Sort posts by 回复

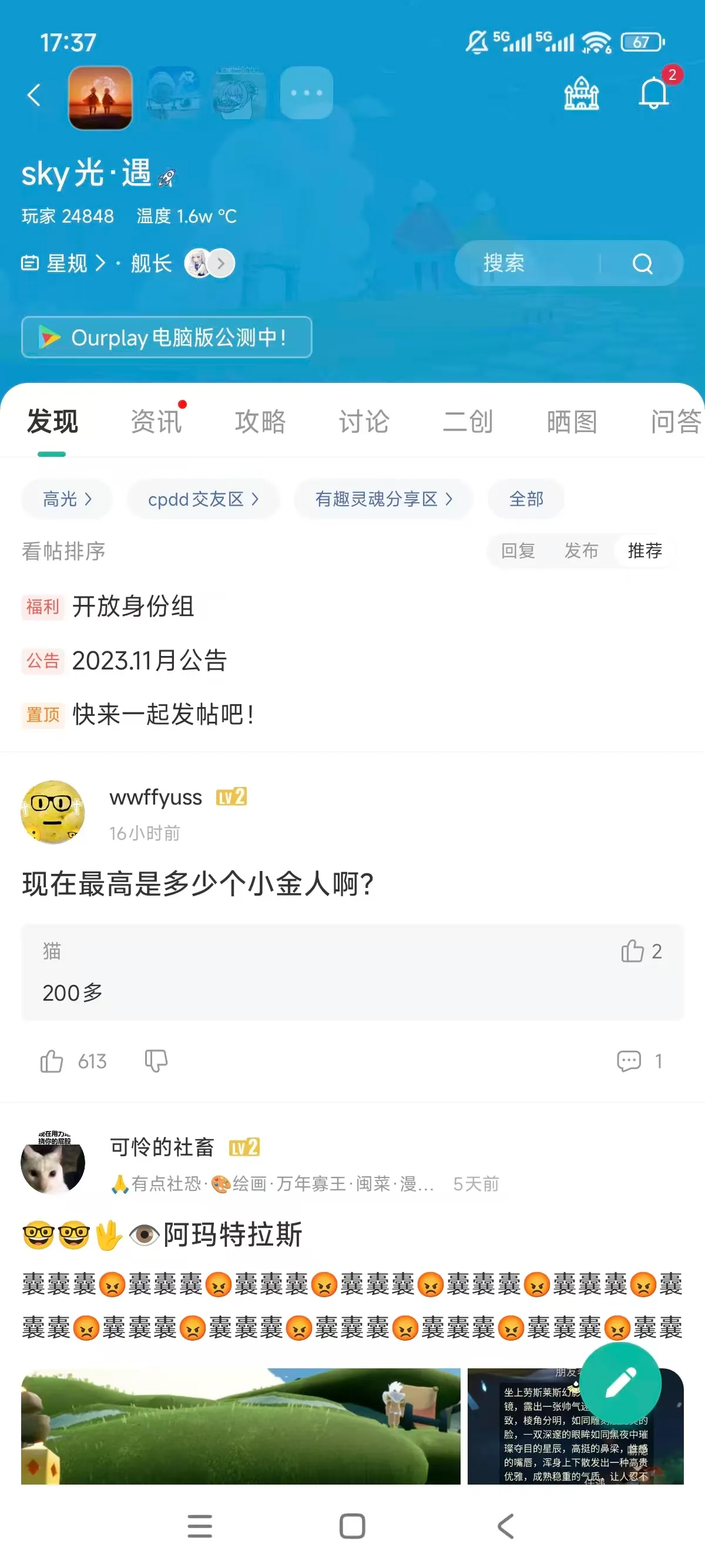(518, 551)
